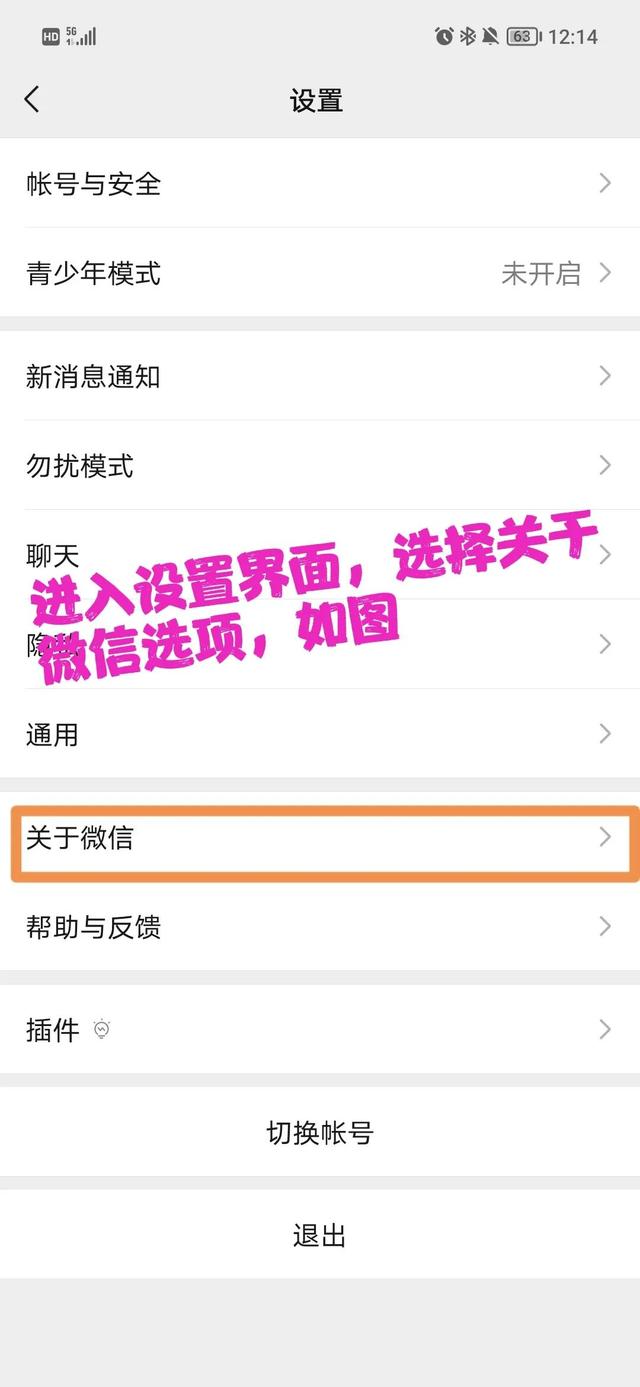Go back from the 设置 page
The width and height of the screenshot is (640, 1387).
[32, 100]
